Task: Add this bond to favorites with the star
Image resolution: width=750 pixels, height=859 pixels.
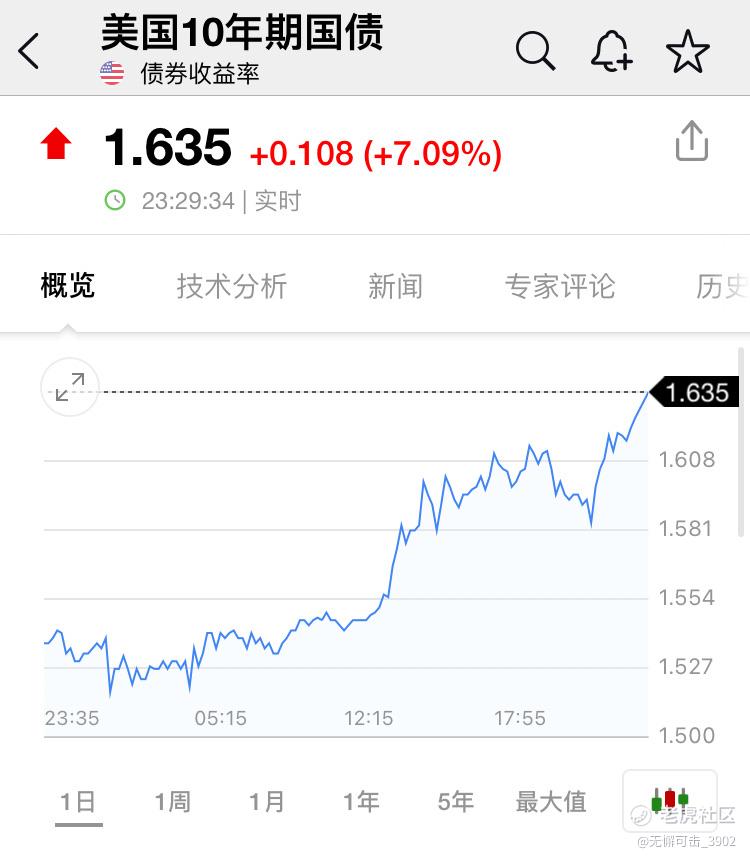Action: point(688,51)
